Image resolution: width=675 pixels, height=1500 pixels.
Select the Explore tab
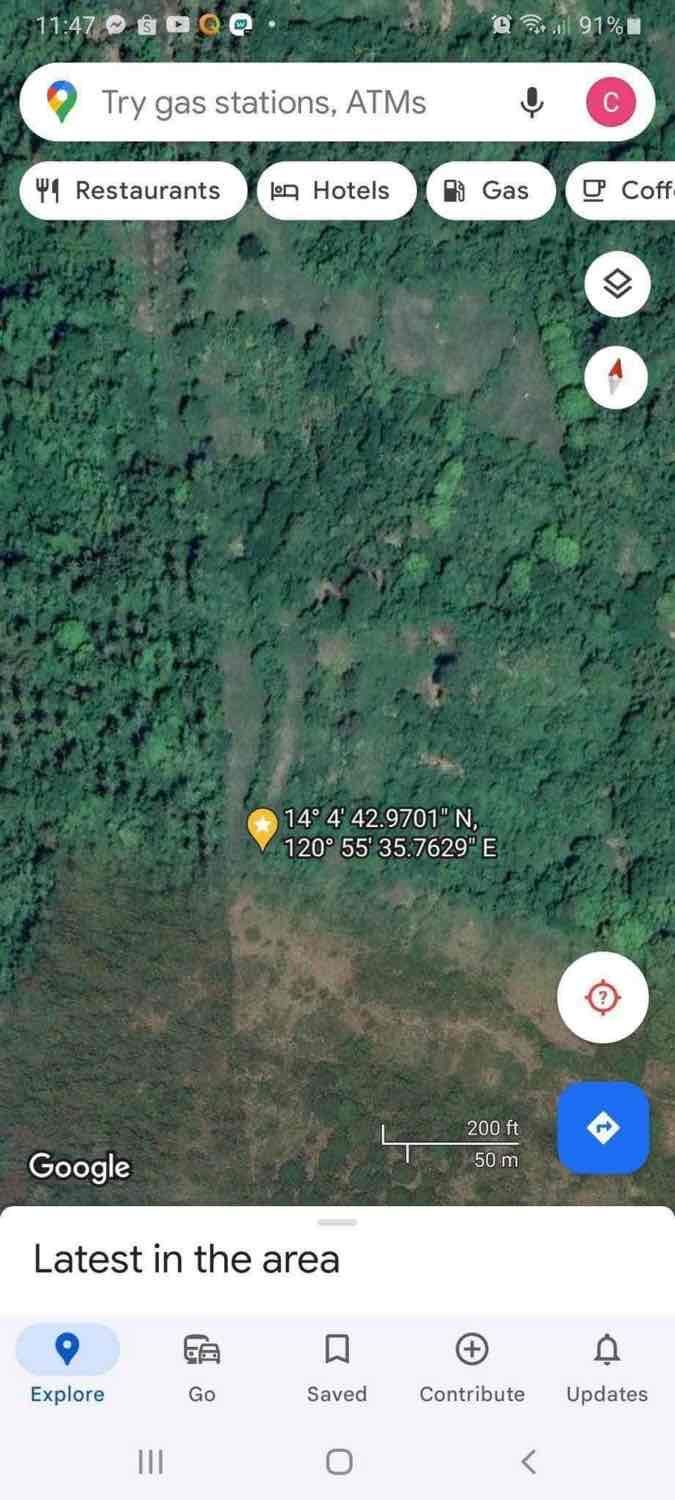coord(67,1367)
